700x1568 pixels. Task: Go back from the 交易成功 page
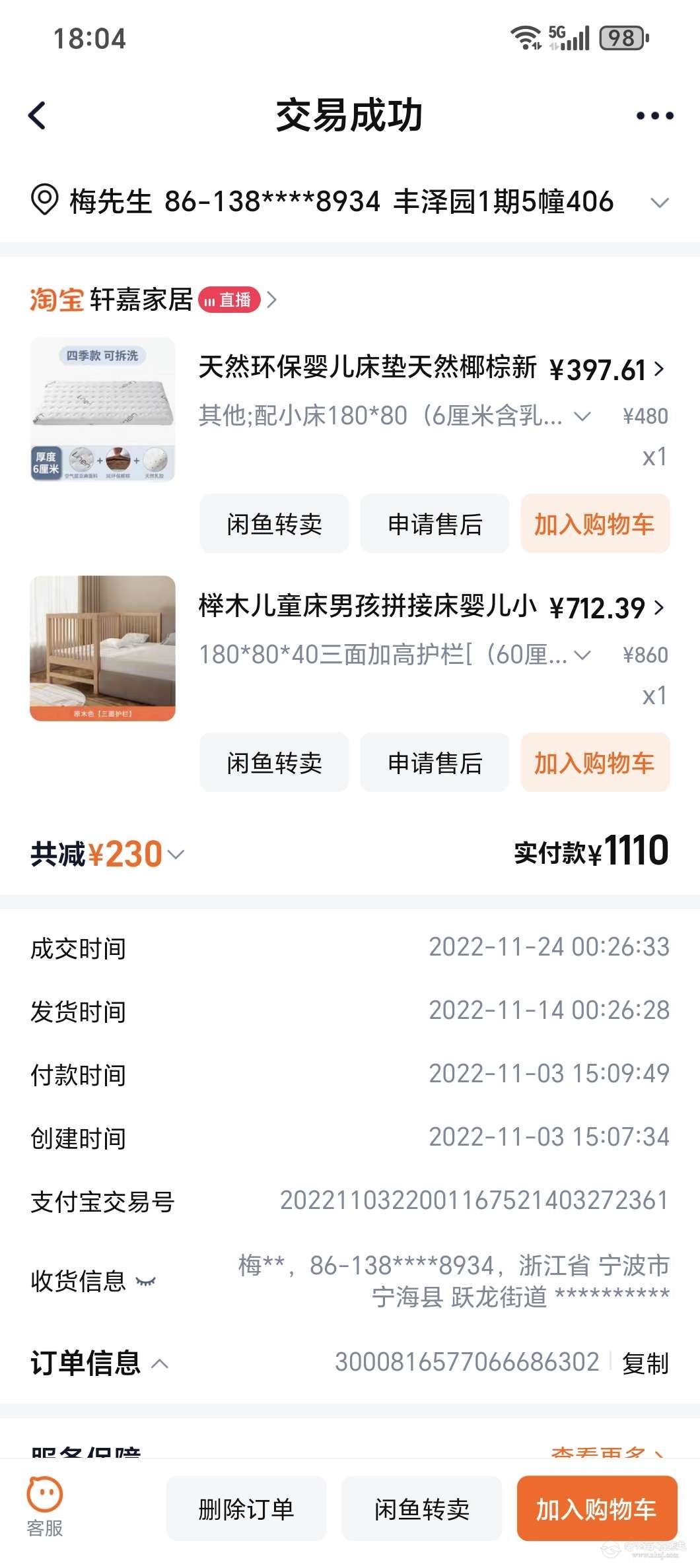click(38, 115)
